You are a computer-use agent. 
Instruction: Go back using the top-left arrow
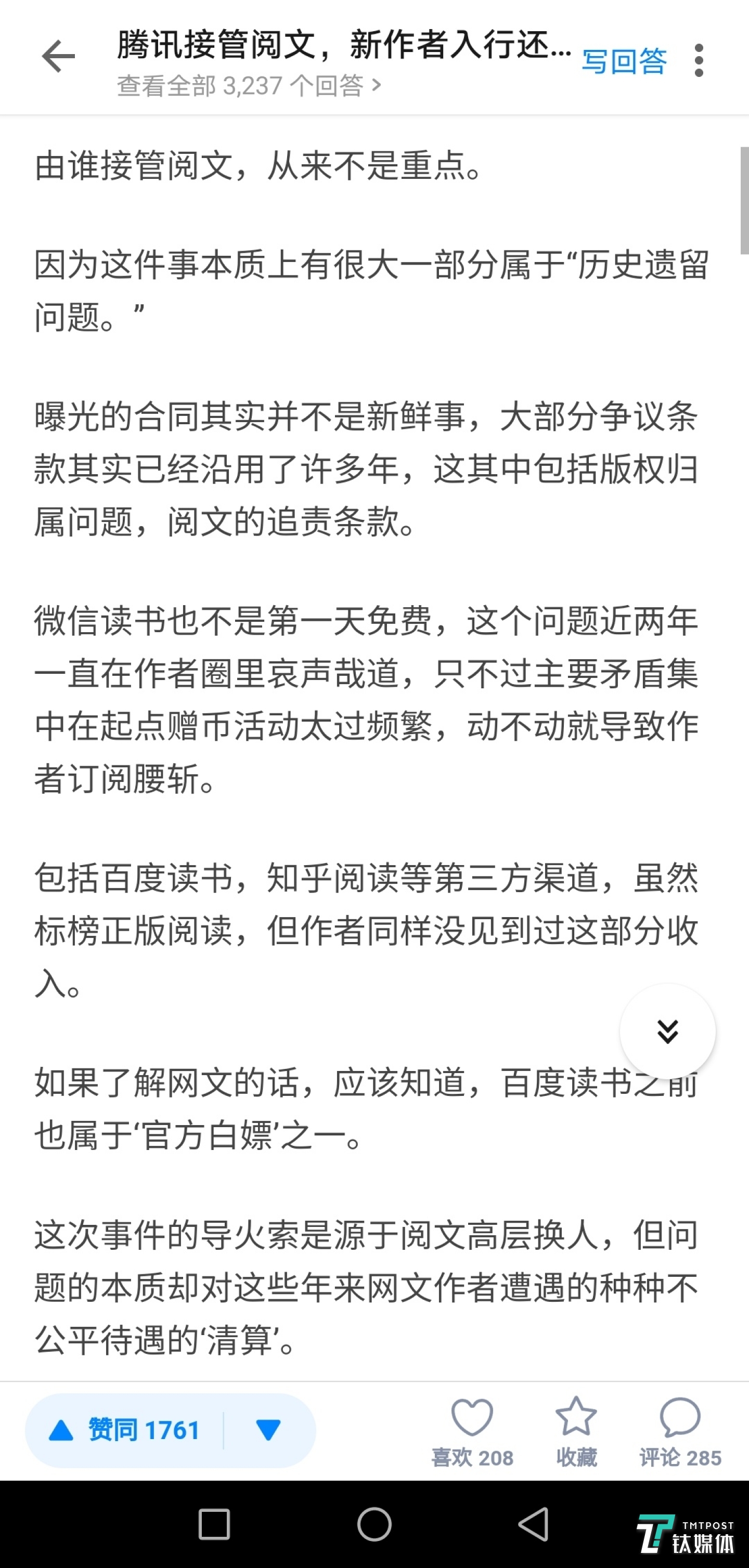pyautogui.click(x=58, y=57)
